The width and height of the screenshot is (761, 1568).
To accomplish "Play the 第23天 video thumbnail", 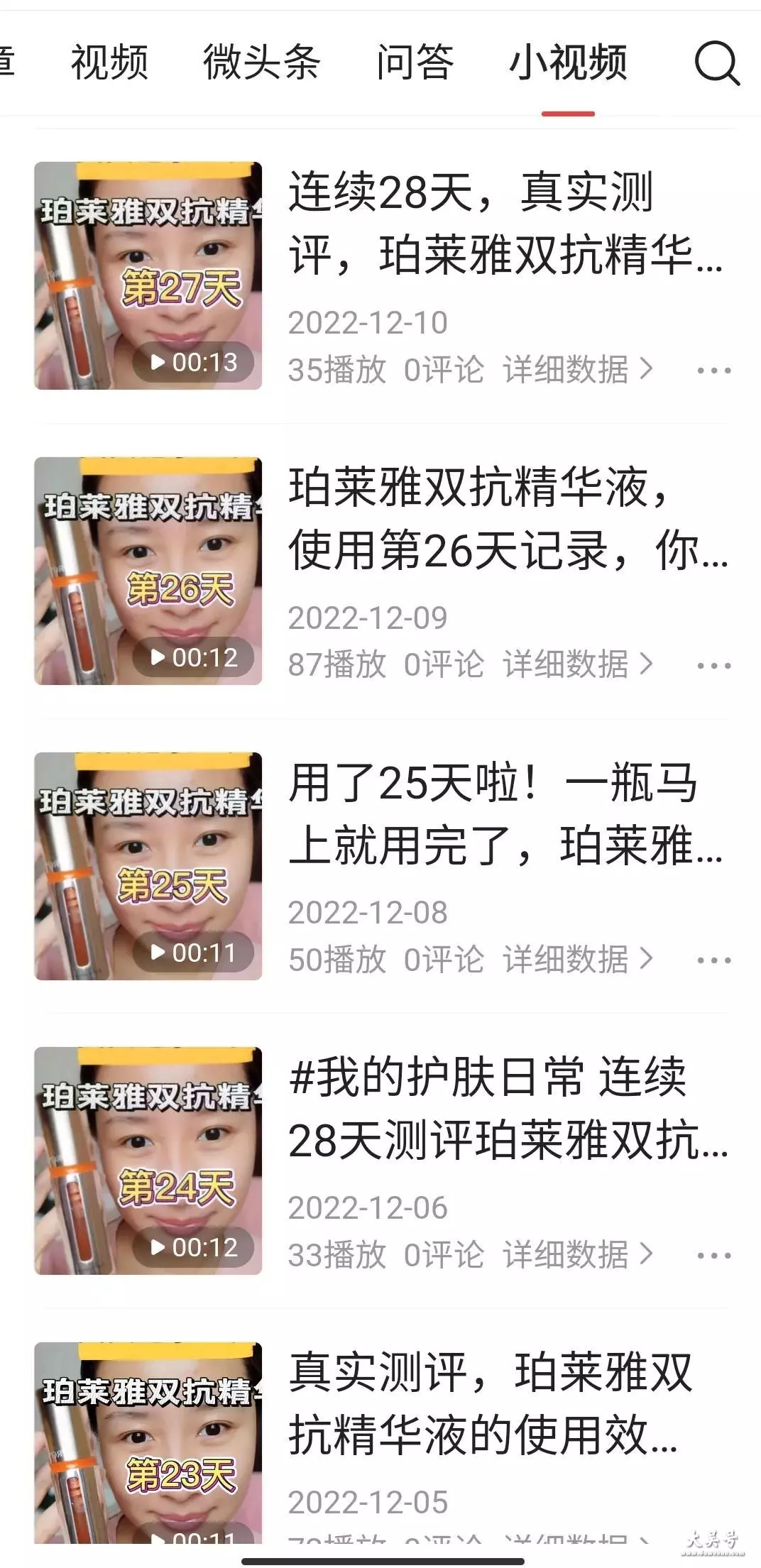I will click(x=148, y=1442).
